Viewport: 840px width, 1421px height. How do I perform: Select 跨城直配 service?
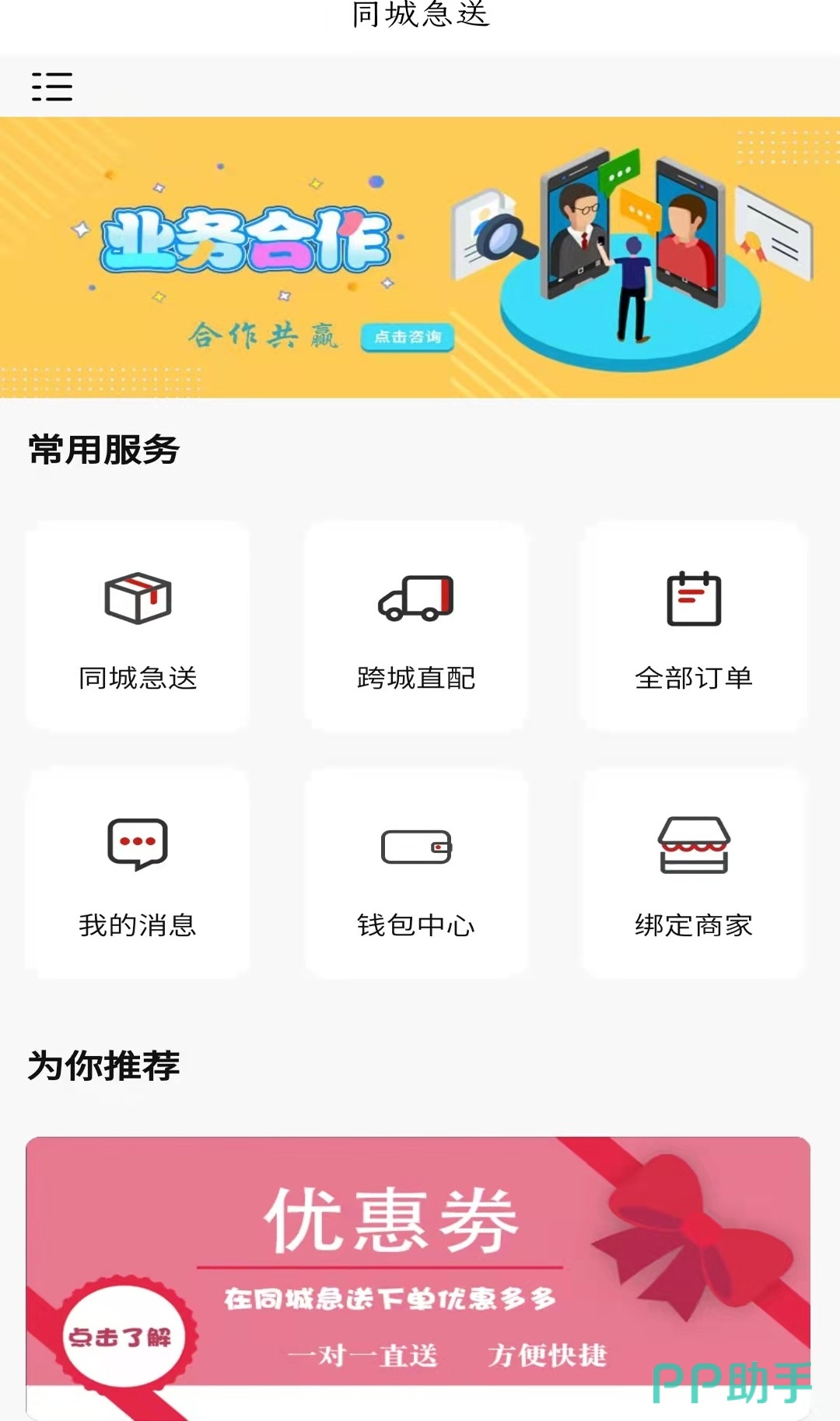[416, 627]
